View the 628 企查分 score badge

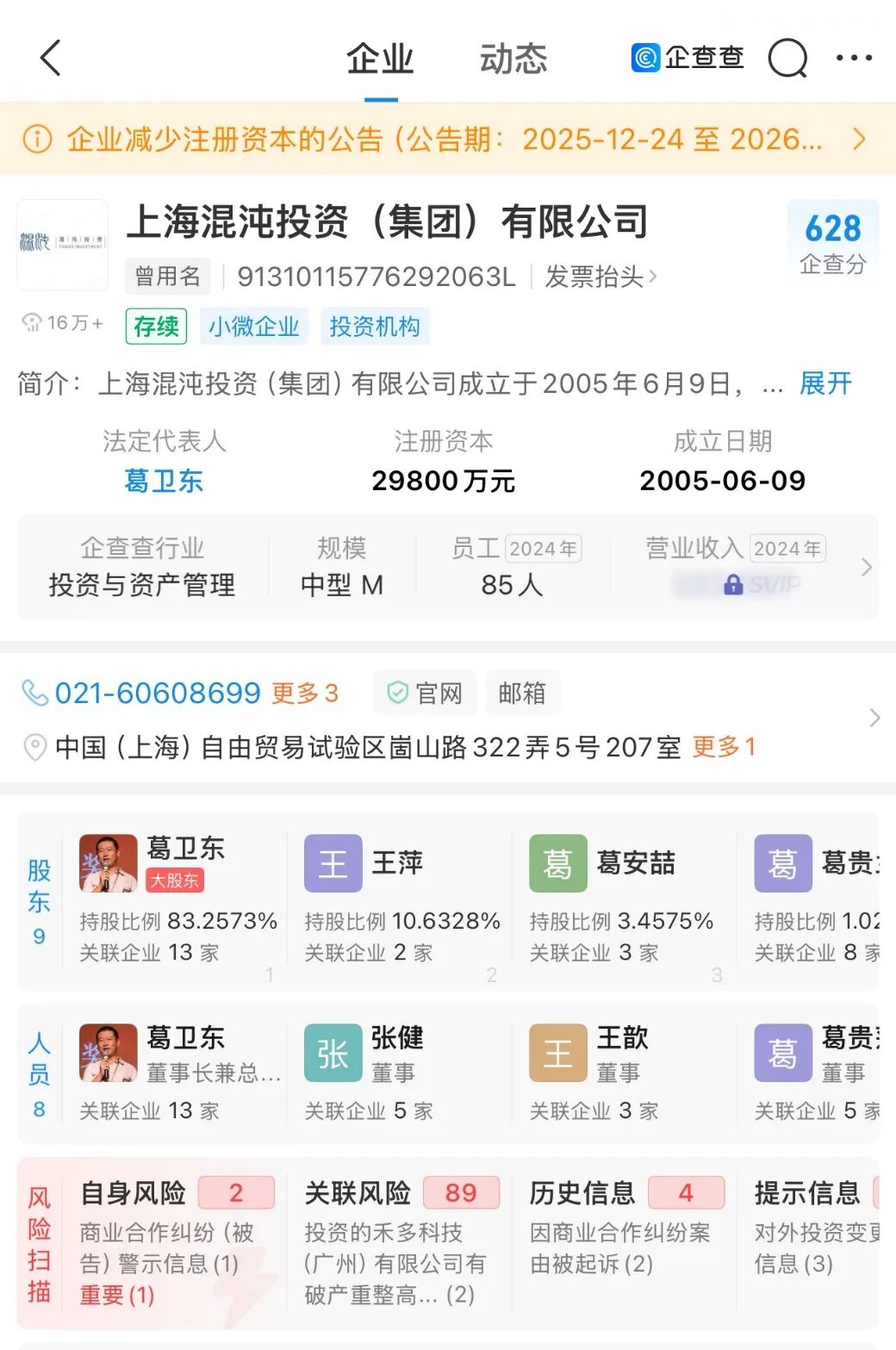(831, 239)
